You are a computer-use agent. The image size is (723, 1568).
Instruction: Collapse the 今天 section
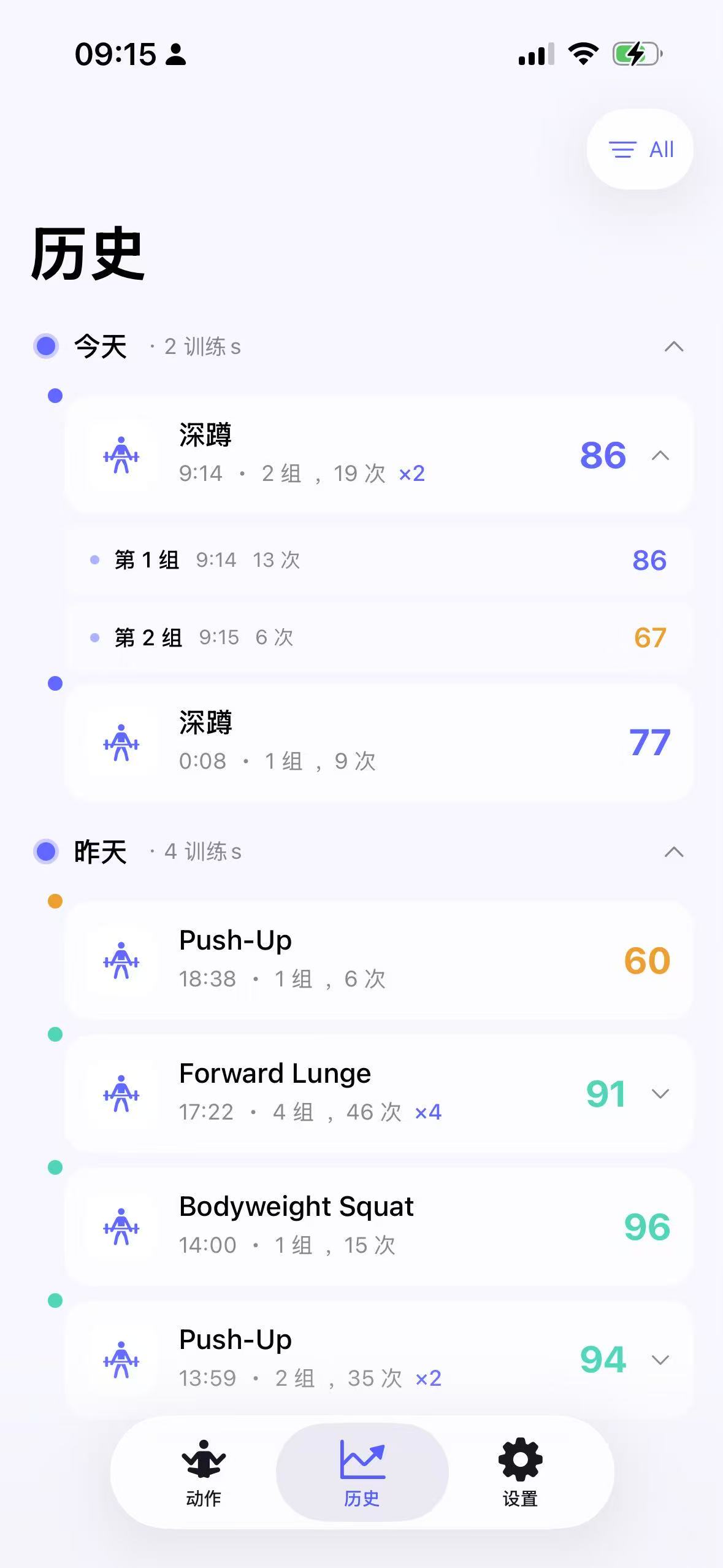pos(673,347)
